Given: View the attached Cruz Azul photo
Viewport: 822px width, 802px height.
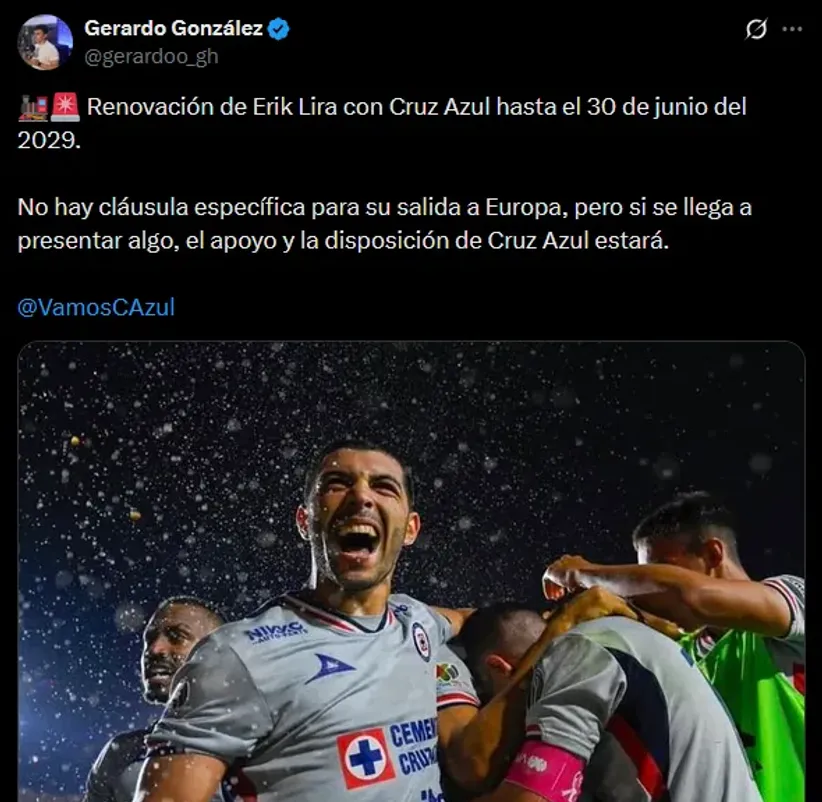Looking at the screenshot, I should click(x=411, y=571).
